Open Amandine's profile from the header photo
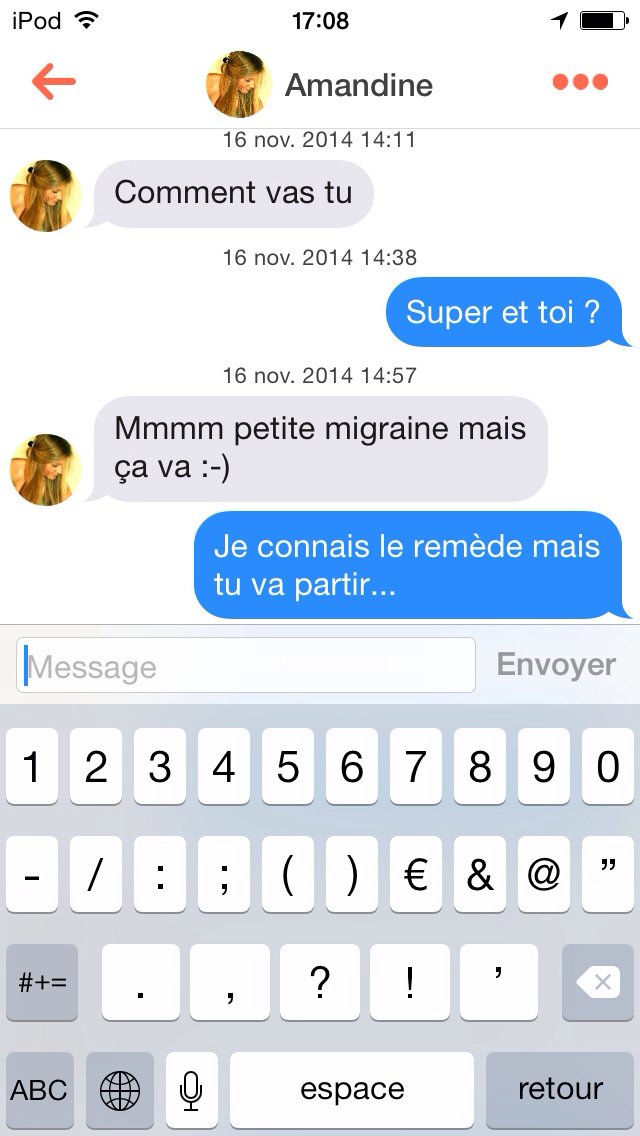 click(239, 84)
